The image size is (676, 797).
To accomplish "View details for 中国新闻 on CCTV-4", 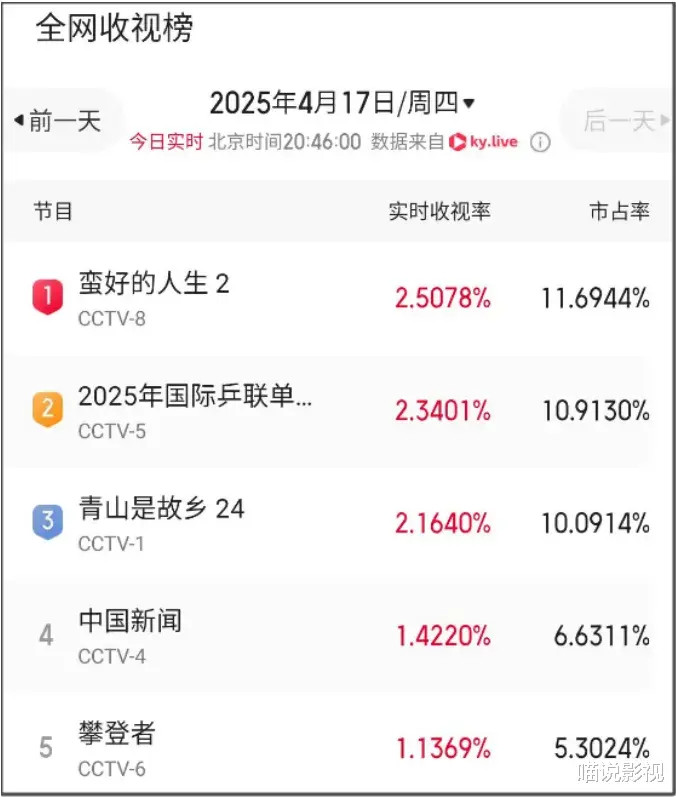I will coord(338,635).
